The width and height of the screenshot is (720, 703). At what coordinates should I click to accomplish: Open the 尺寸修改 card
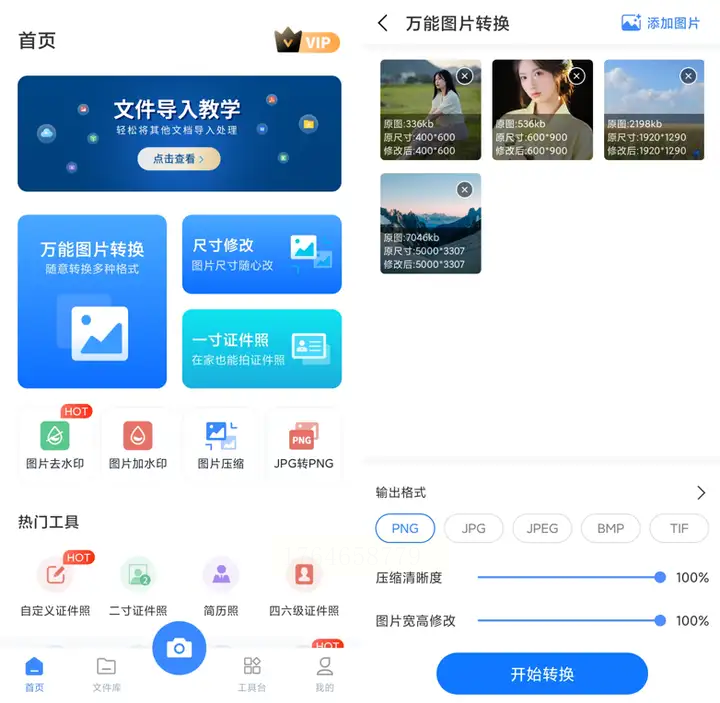[261, 254]
